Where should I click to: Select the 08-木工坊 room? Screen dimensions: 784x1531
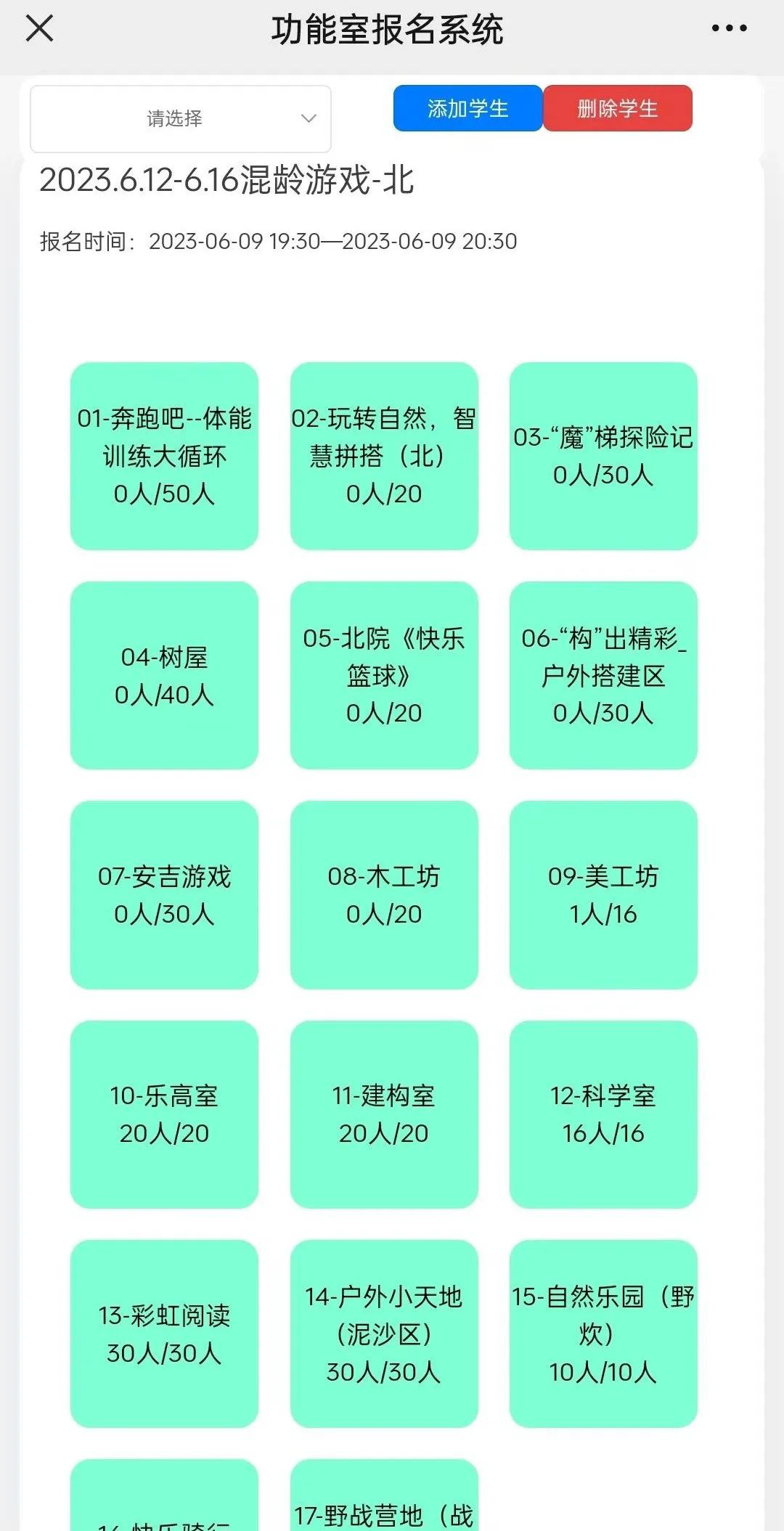(384, 894)
